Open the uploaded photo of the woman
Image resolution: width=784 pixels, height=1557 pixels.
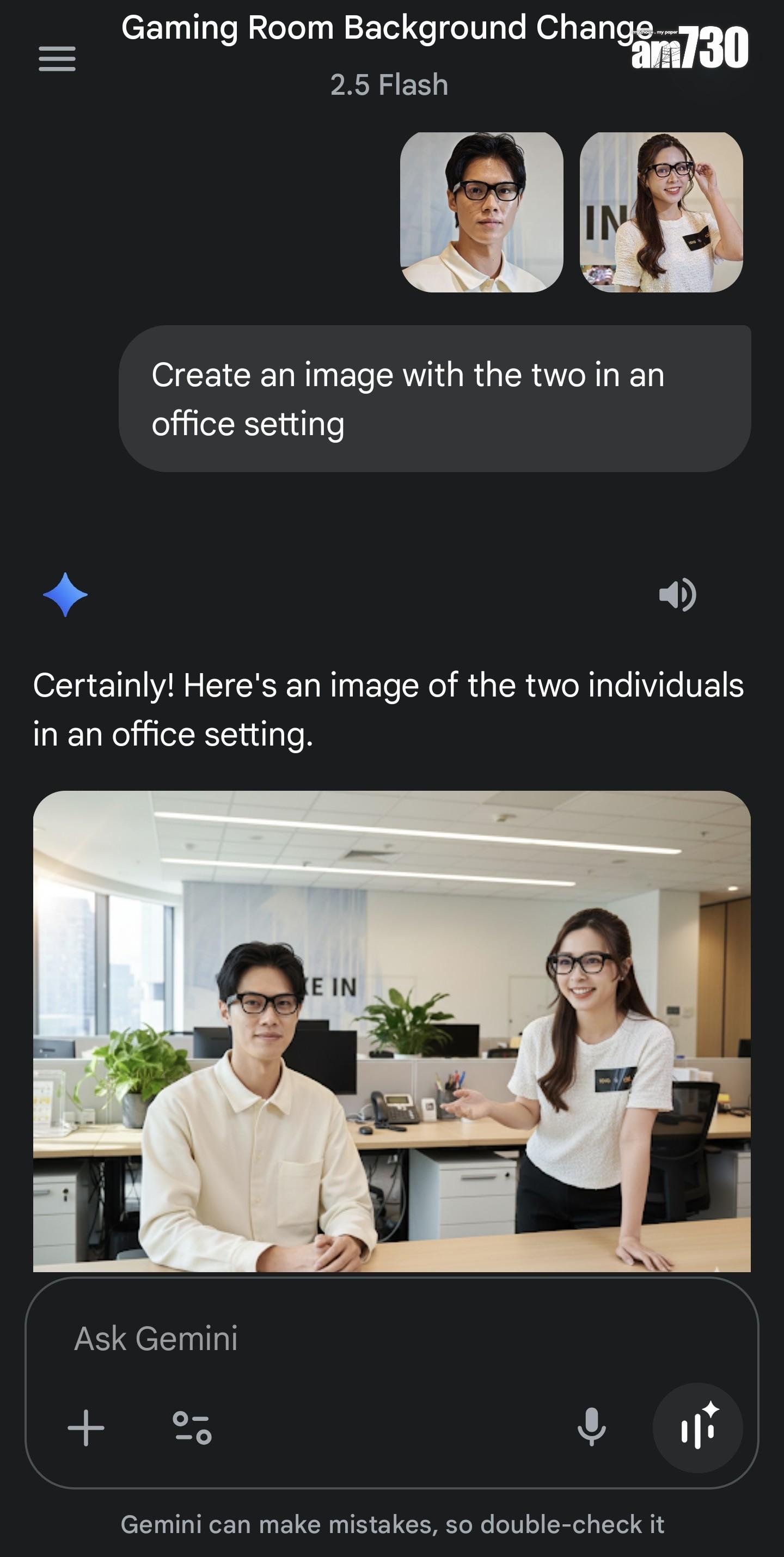[x=661, y=212]
